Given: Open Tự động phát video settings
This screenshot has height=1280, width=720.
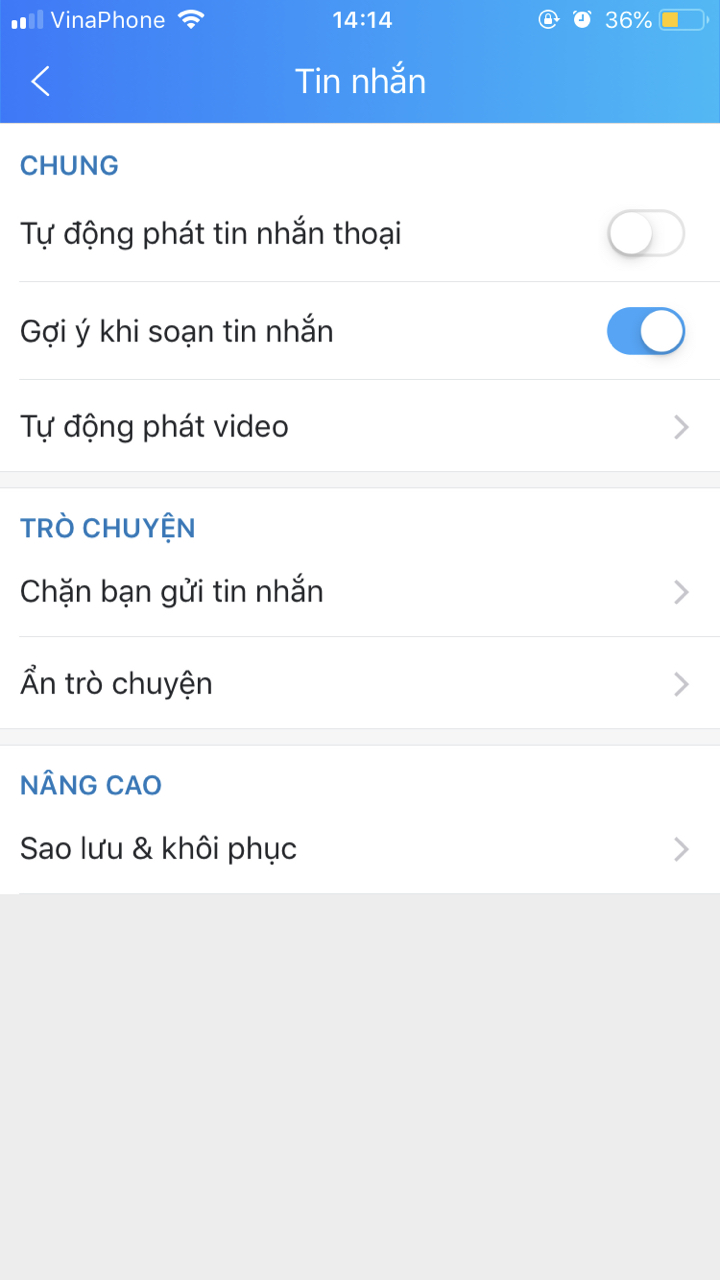Looking at the screenshot, I should (360, 427).
